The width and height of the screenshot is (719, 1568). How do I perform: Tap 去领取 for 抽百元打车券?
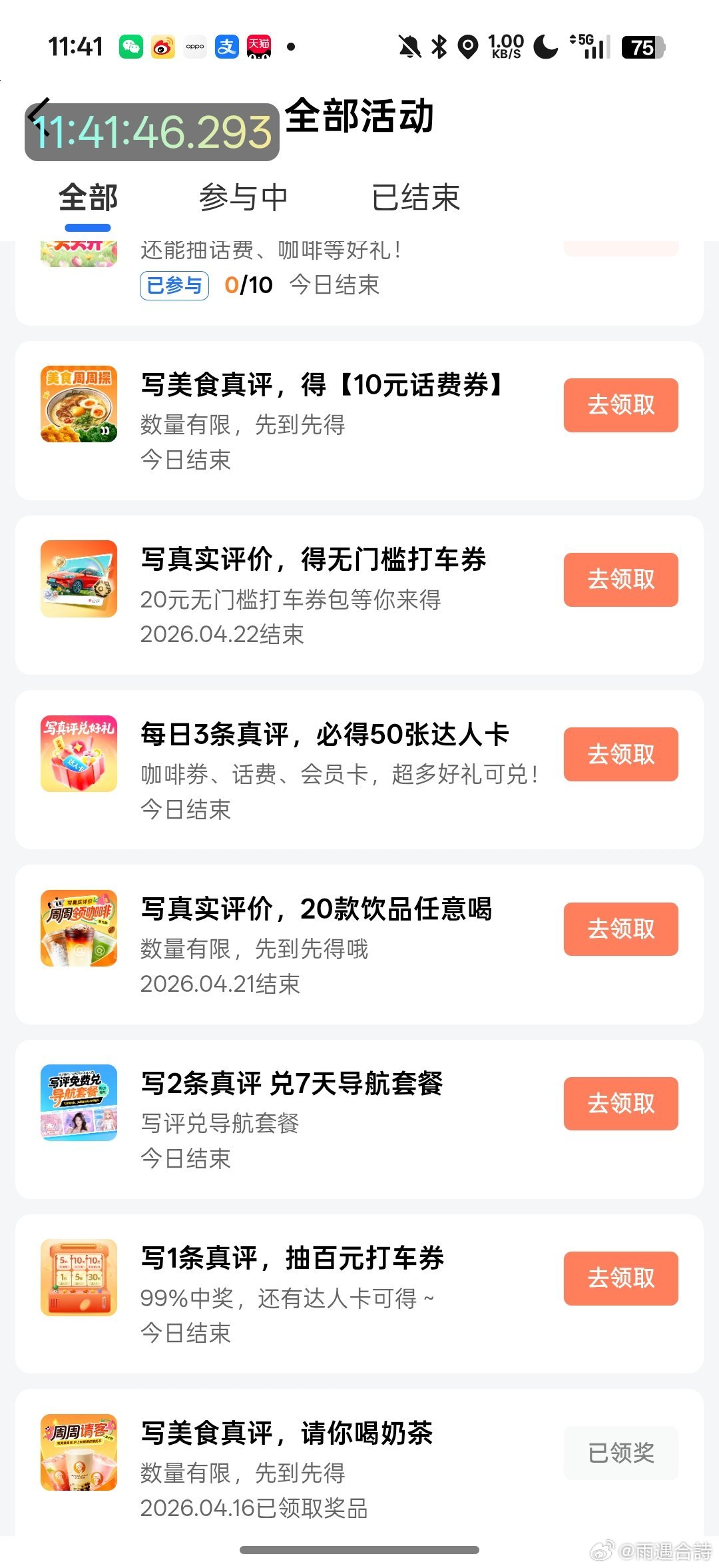(620, 1278)
